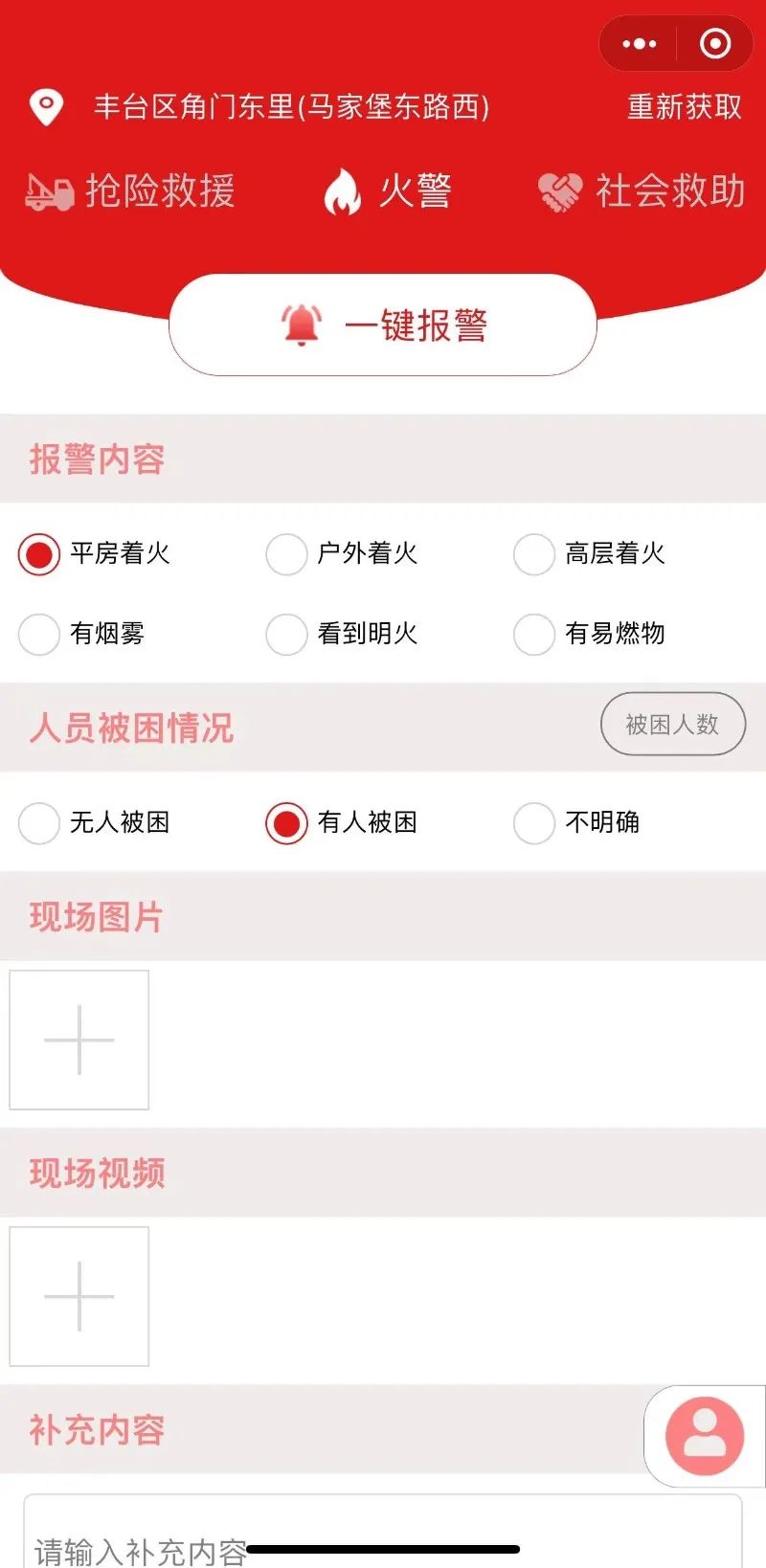The width and height of the screenshot is (766, 1568).
Task: Select 无人被困
Action: (39, 823)
